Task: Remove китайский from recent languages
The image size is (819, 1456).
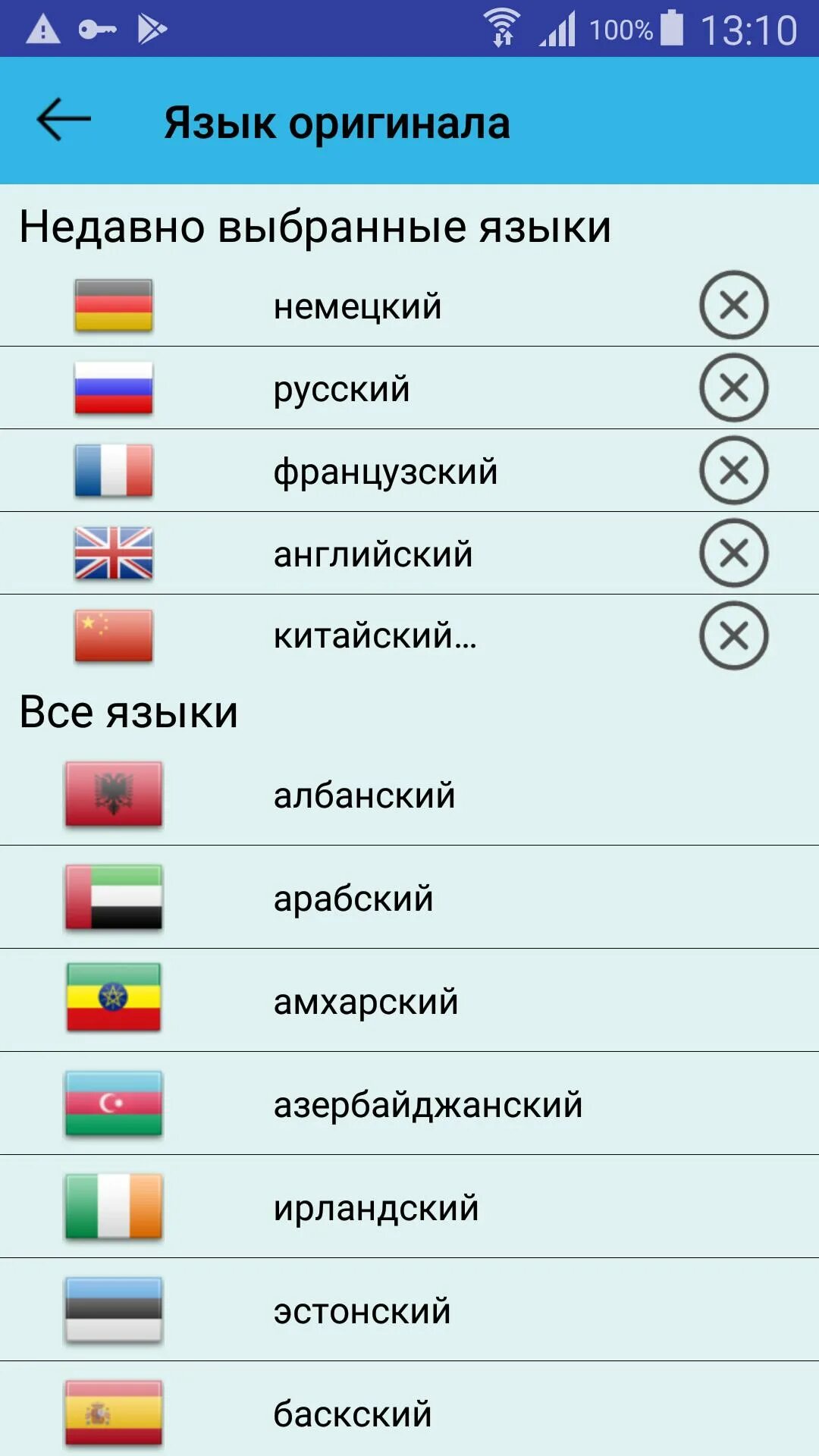Action: coord(733,635)
